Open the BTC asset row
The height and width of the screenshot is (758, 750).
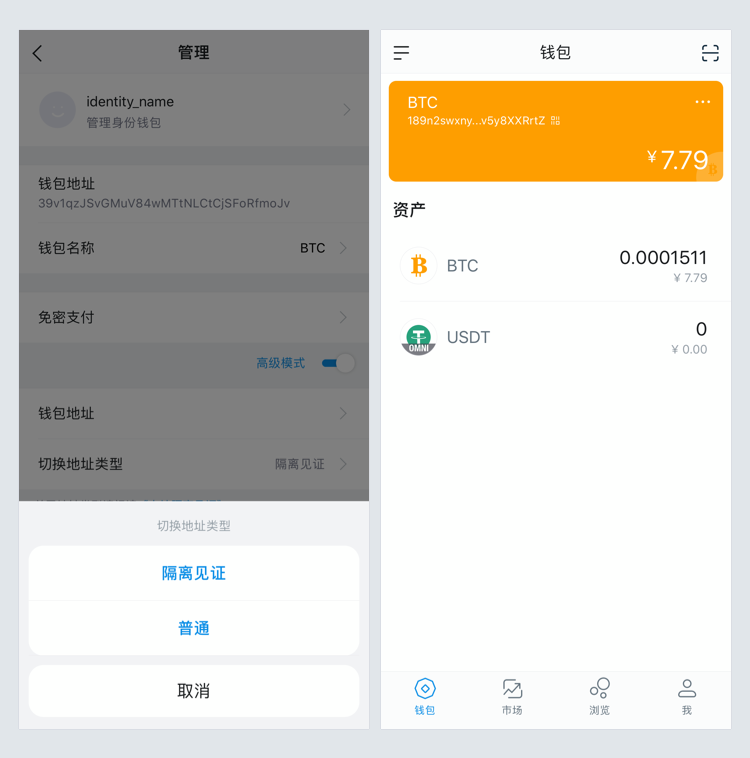tap(555, 266)
